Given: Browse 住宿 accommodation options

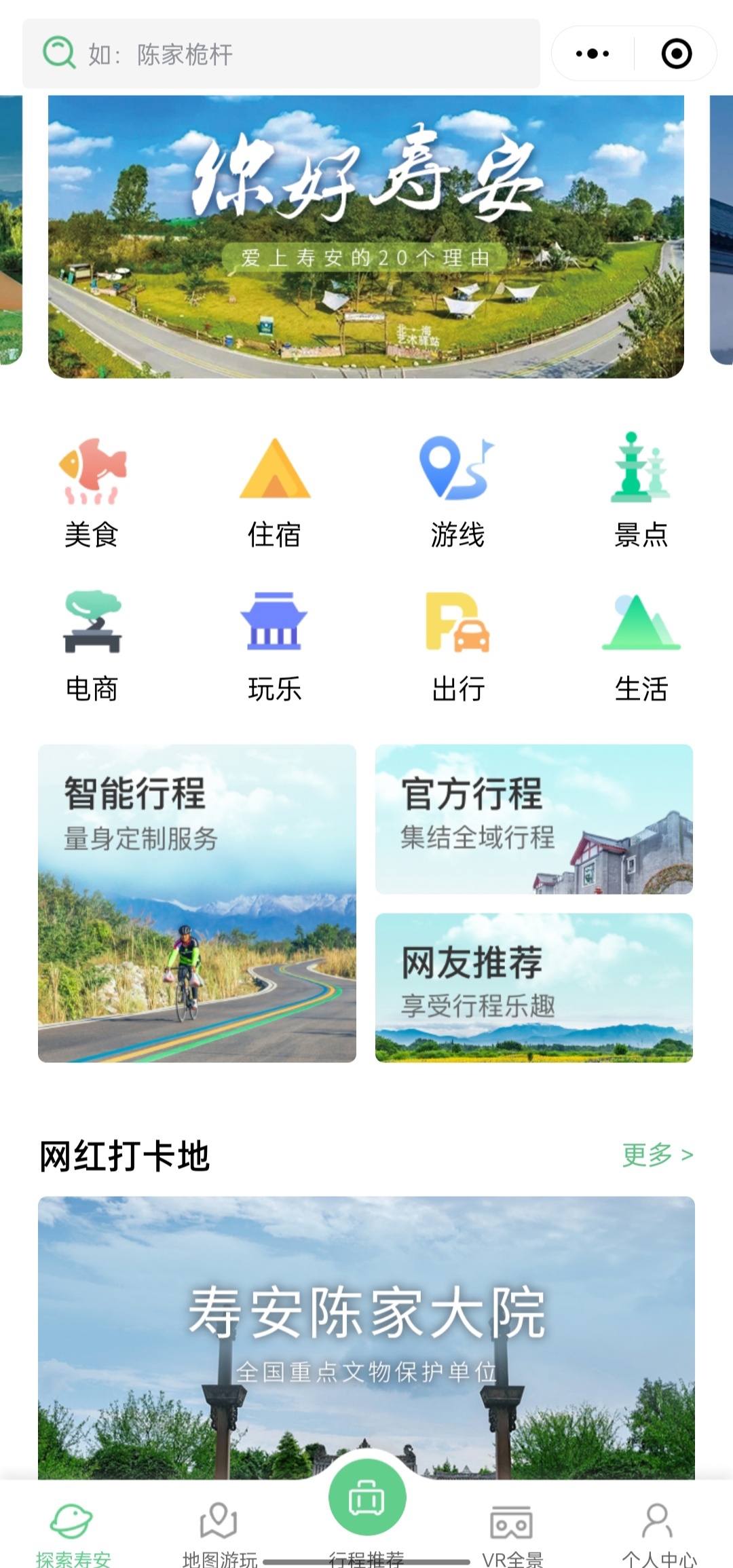Looking at the screenshot, I should coord(275,491).
